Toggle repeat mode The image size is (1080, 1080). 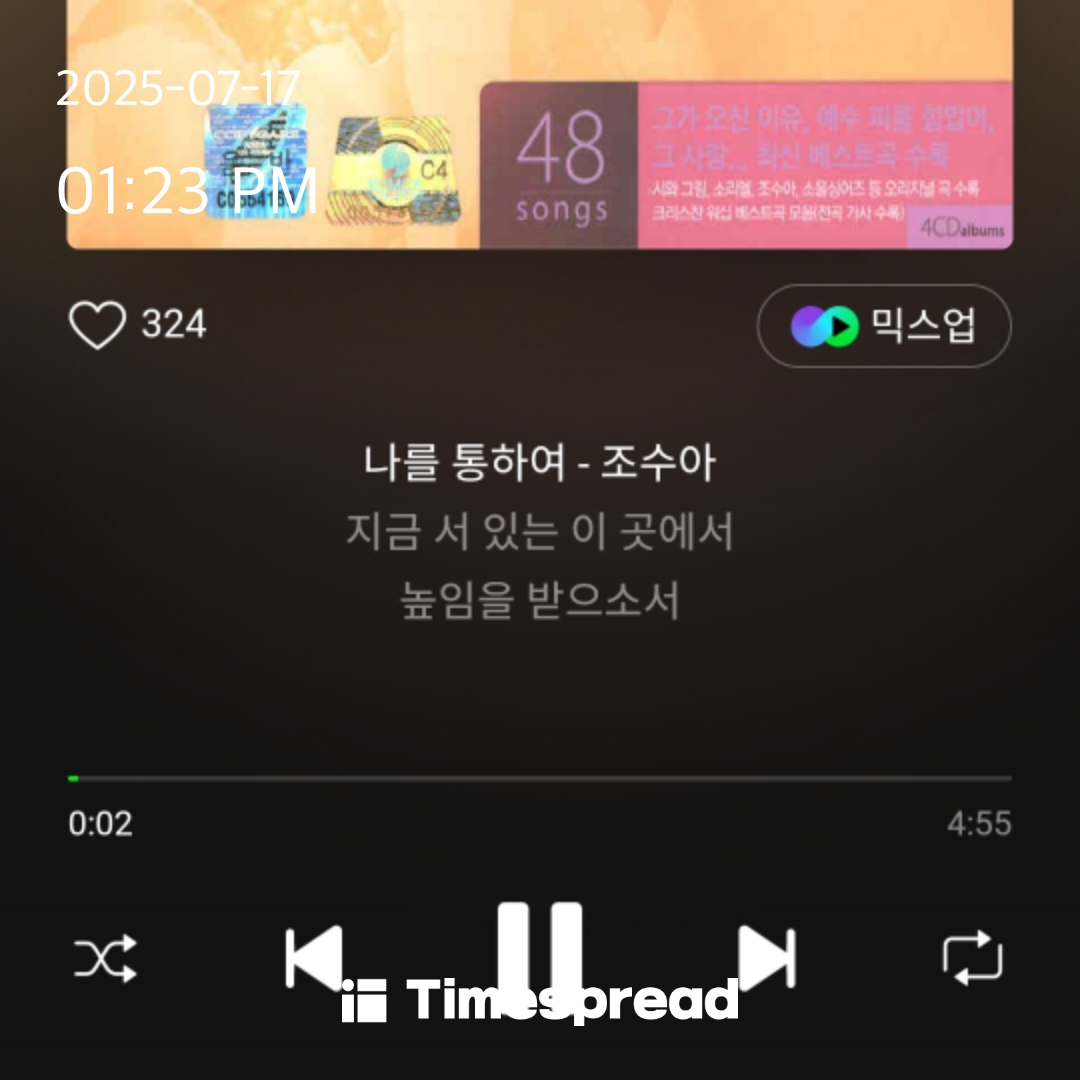[x=972, y=958]
